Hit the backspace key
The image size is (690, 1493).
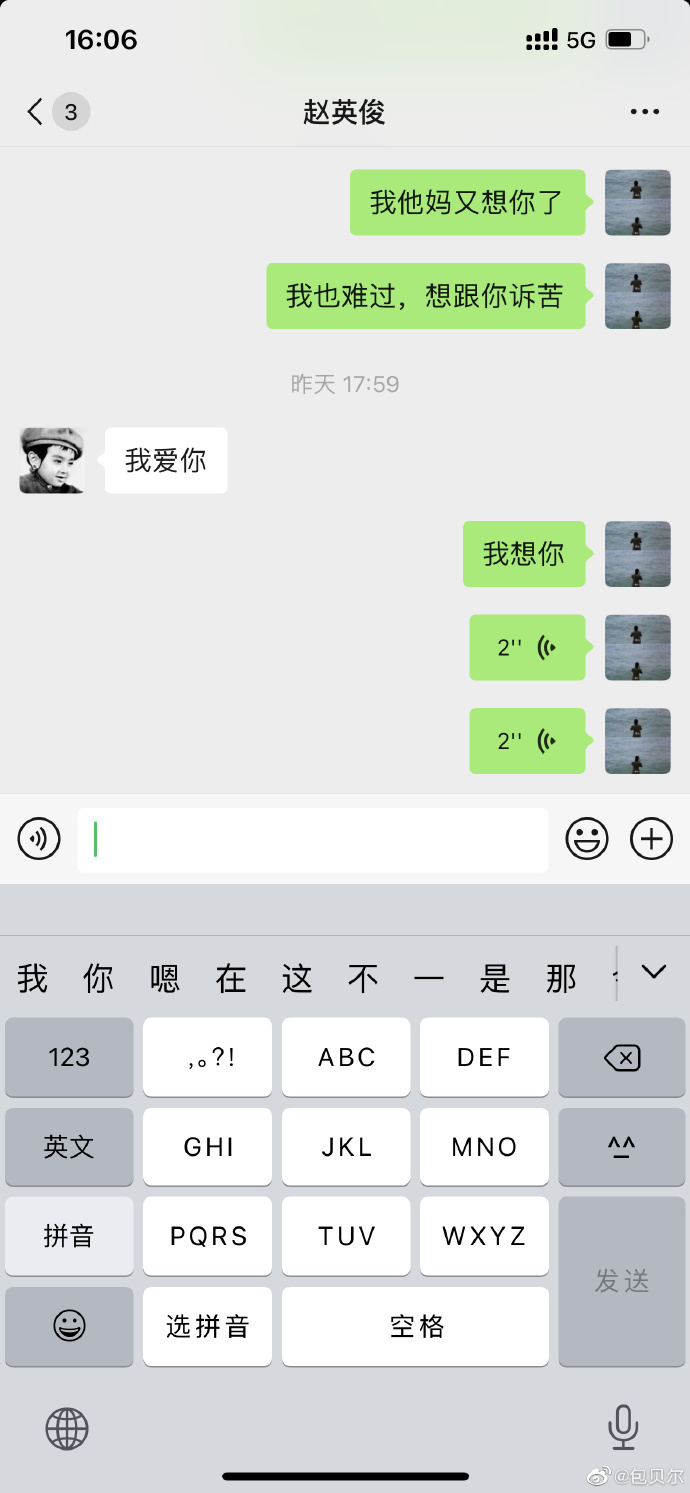click(622, 1058)
